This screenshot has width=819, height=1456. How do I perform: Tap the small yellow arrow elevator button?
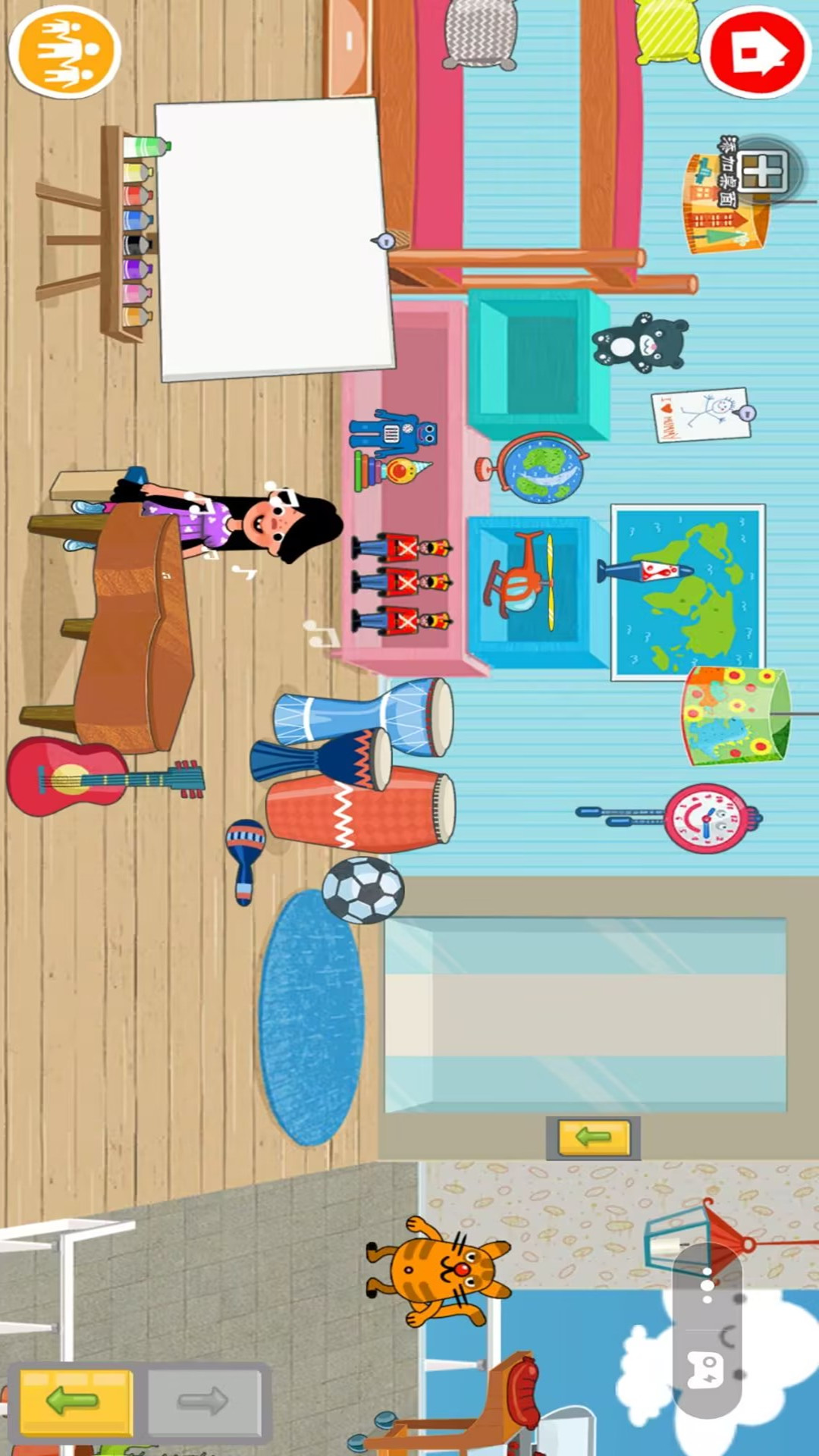594,1137
